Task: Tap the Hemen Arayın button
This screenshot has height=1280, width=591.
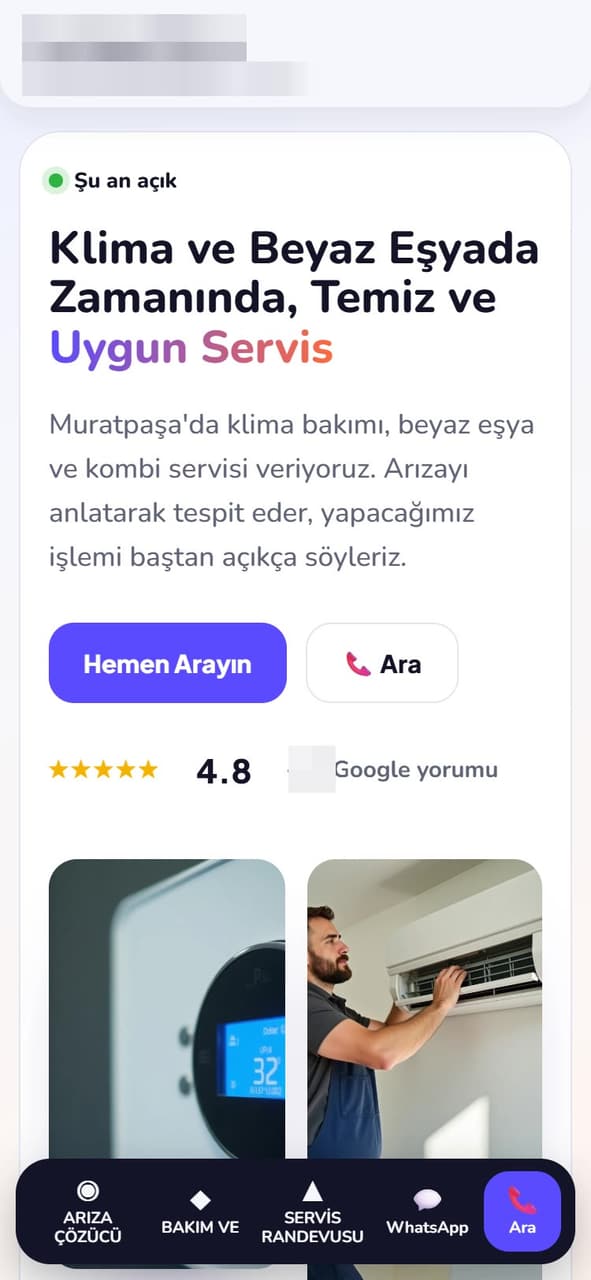Action: point(168,663)
